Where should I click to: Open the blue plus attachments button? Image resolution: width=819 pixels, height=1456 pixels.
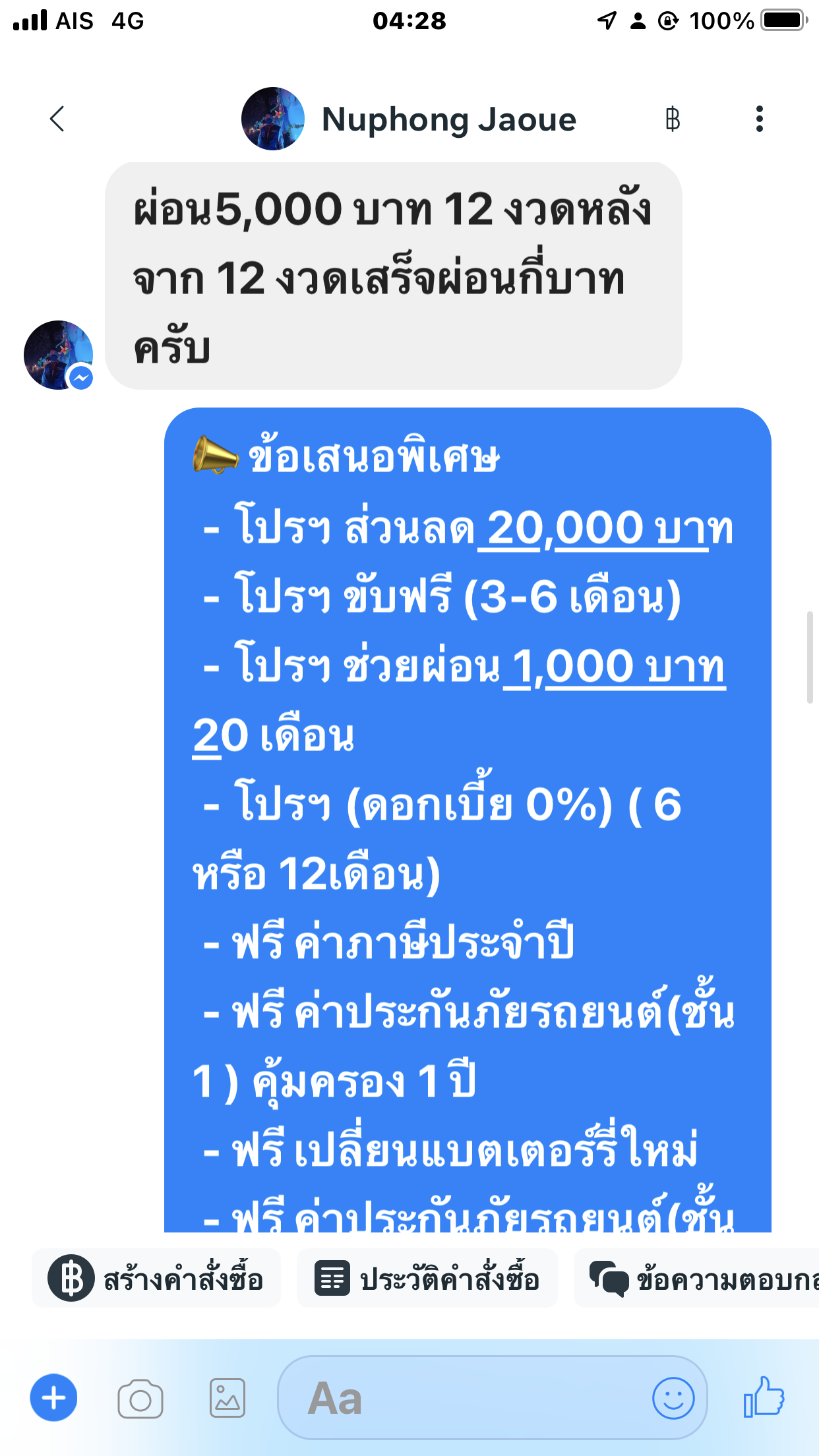coord(53,1398)
